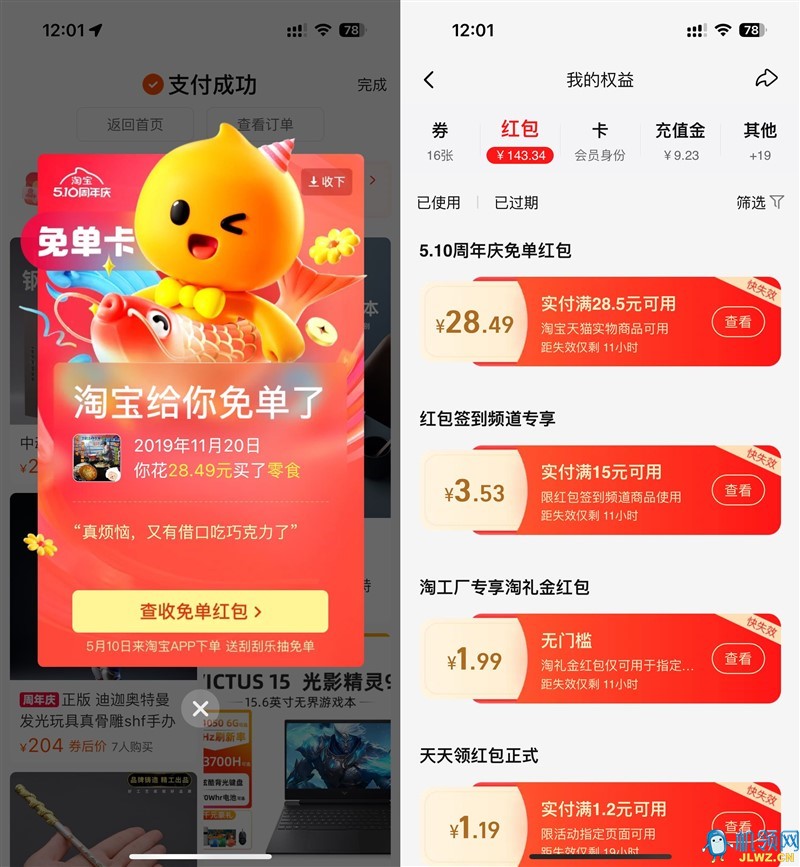Tap 查看 on the ¥3.53 red packet

click(x=738, y=490)
